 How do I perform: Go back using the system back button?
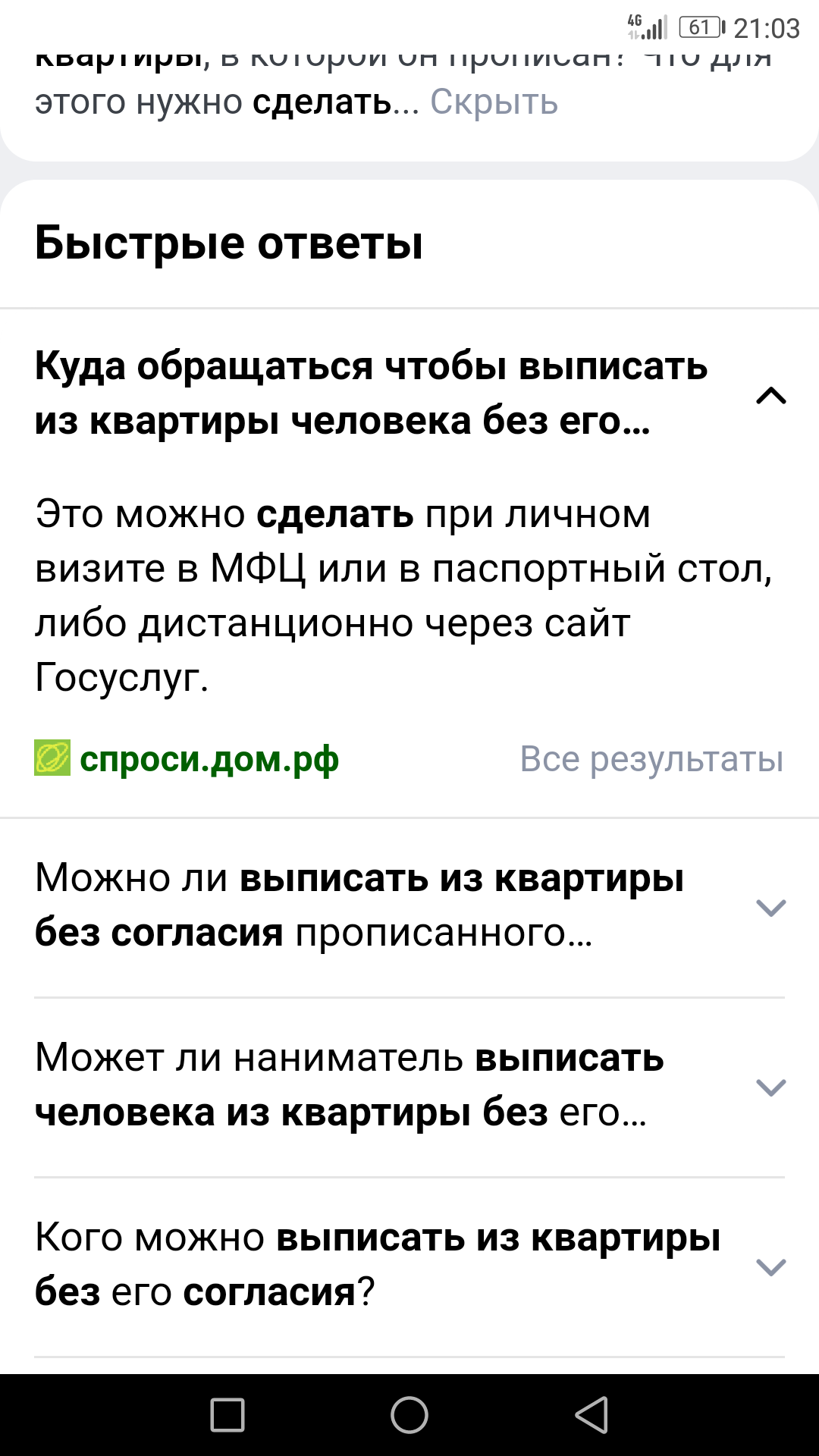pos(591,1415)
